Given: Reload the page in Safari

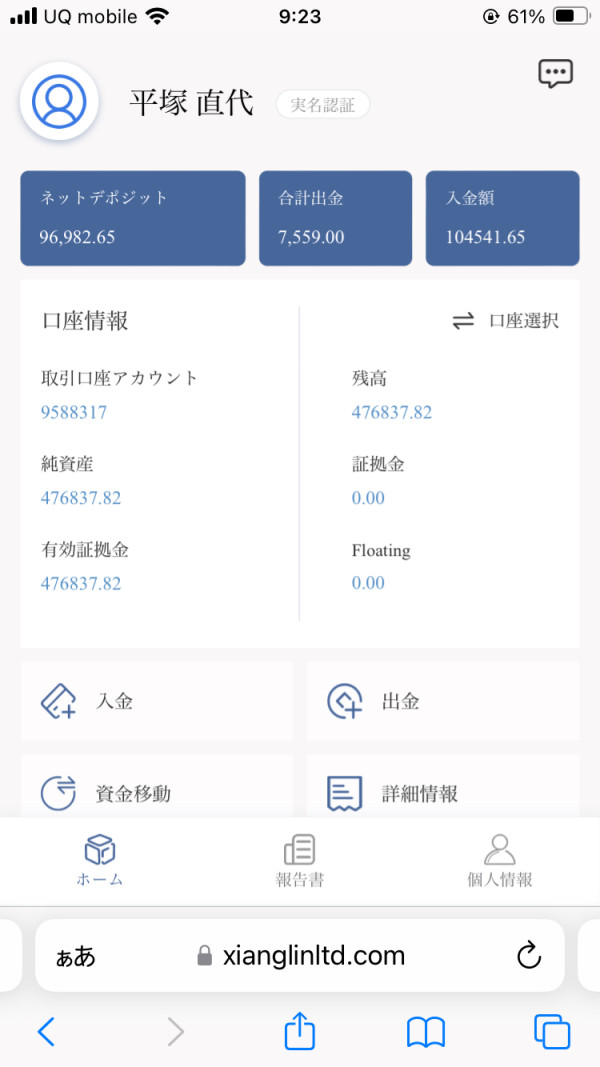Looking at the screenshot, I should pos(529,956).
